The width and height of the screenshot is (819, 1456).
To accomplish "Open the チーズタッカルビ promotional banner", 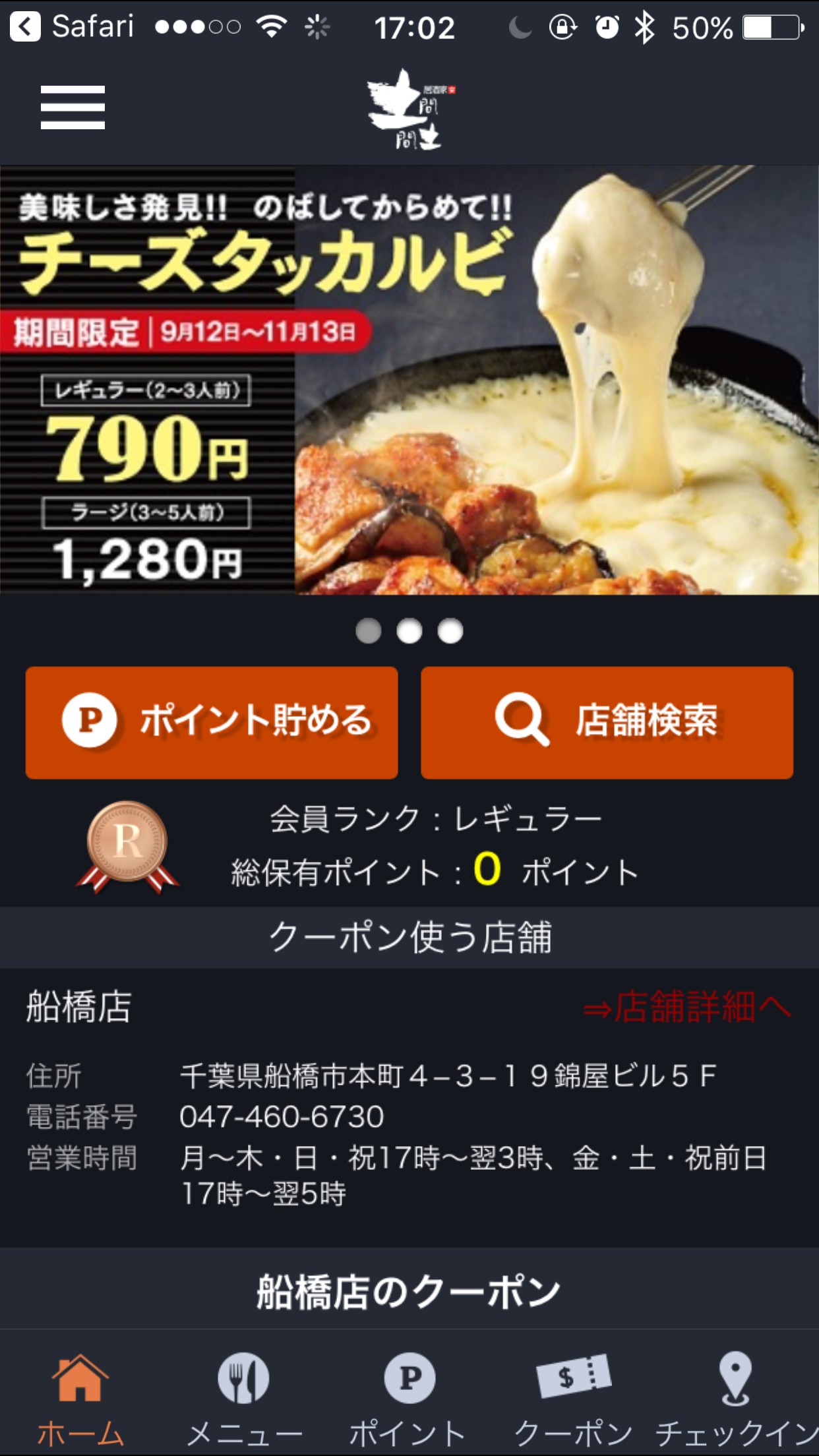I will [409, 380].
